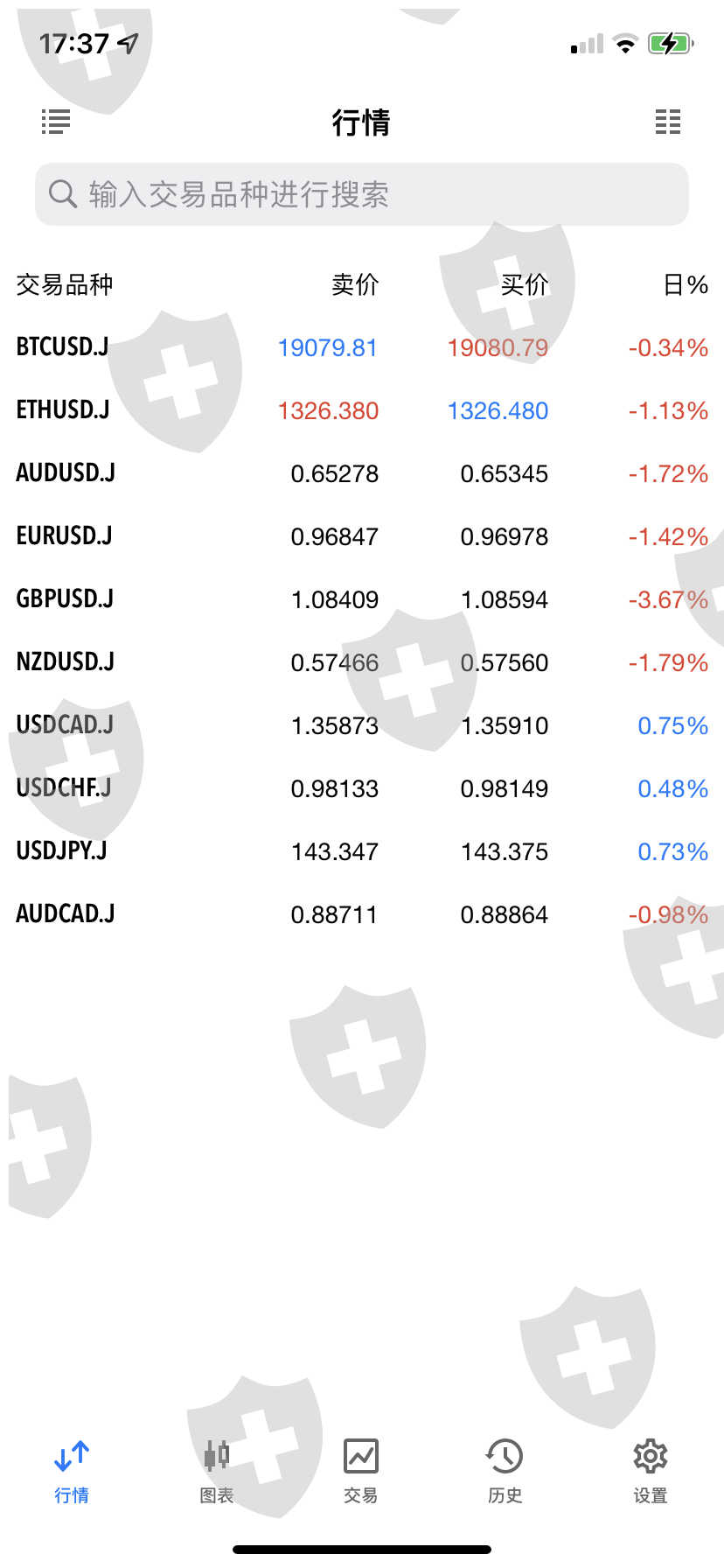Go to the 交易 tab
724x1568 pixels.
[x=361, y=1472]
